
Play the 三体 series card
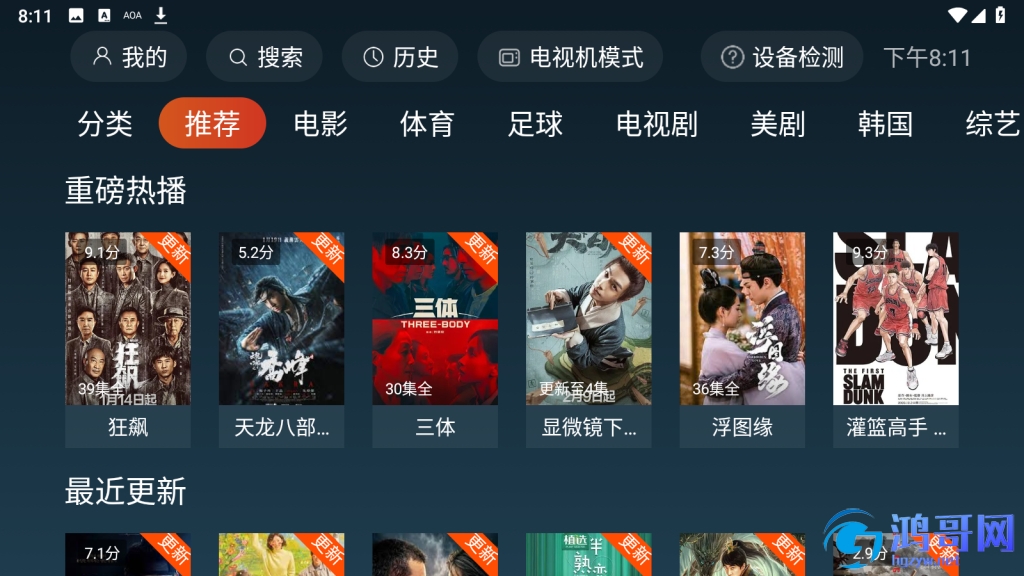click(x=435, y=320)
